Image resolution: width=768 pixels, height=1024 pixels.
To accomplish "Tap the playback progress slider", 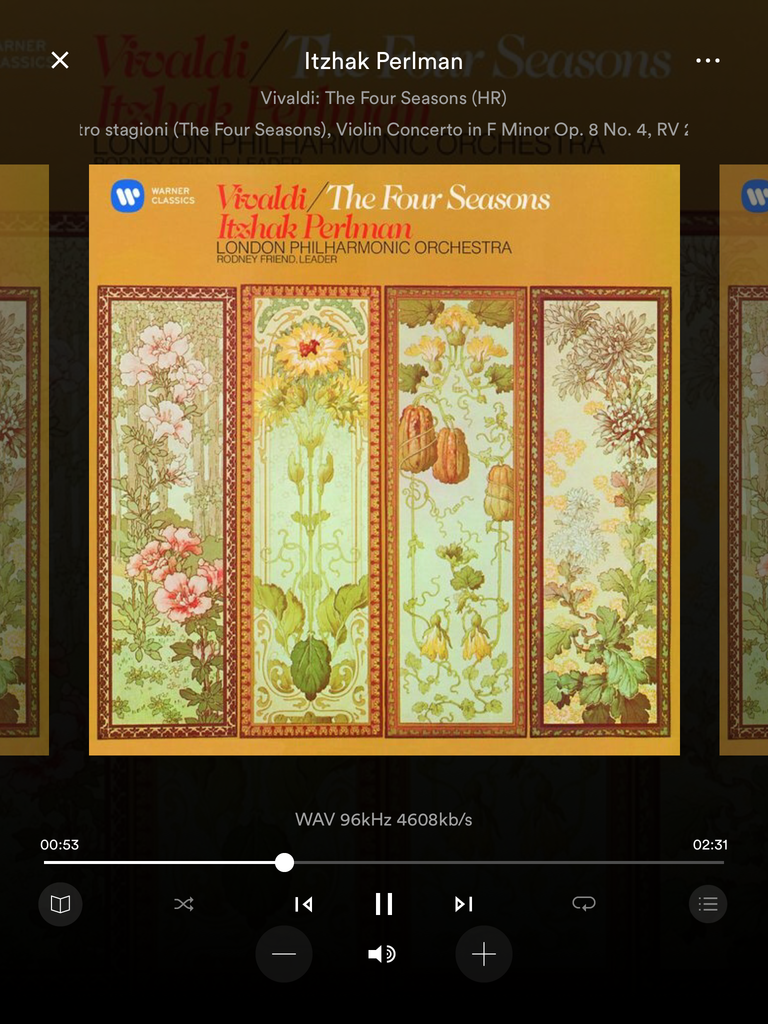I will pyautogui.click(x=285, y=862).
